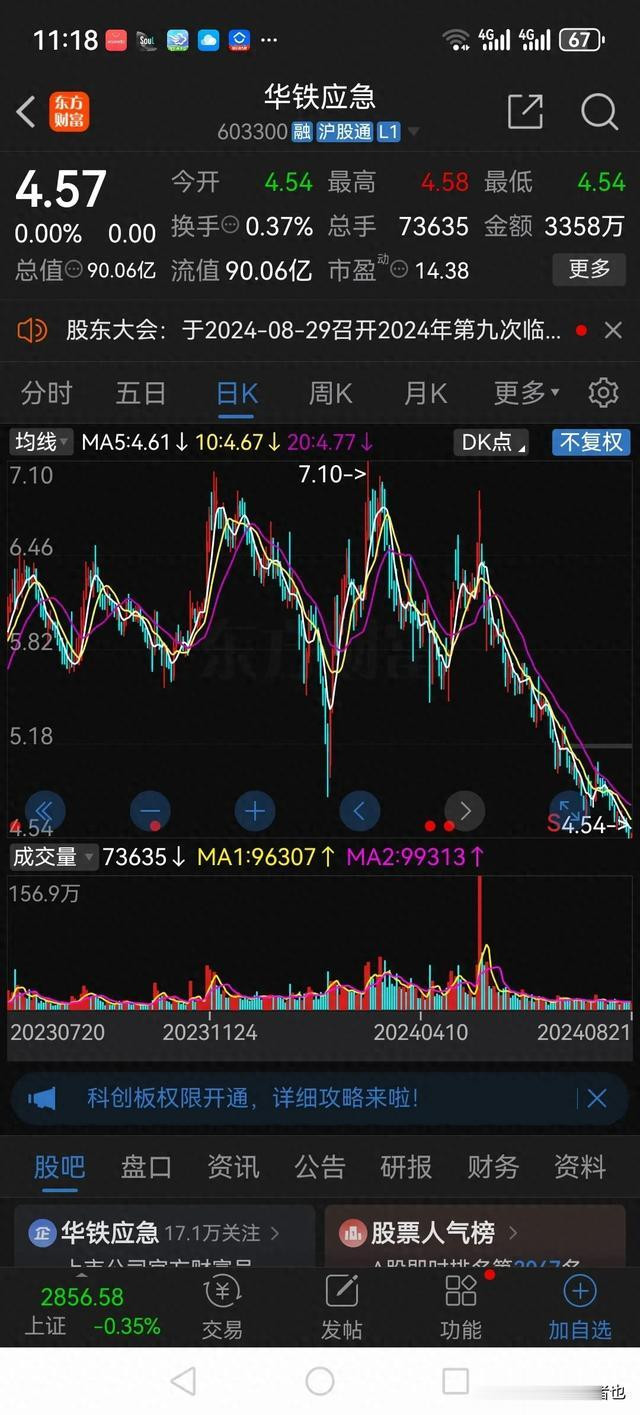Tap the 更多 button for more quote data
This screenshot has width=640, height=1415.
(589, 269)
